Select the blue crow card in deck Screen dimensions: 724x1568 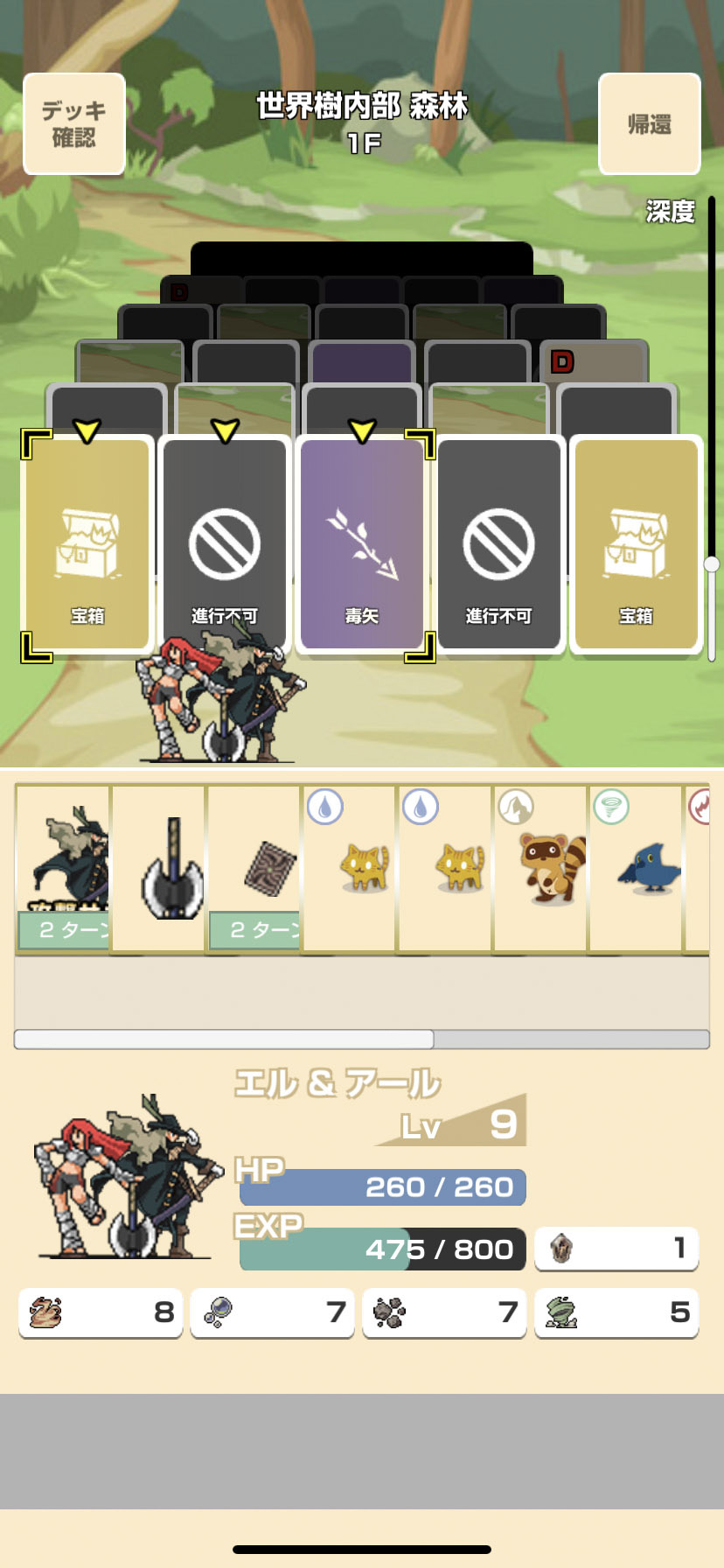click(636, 868)
